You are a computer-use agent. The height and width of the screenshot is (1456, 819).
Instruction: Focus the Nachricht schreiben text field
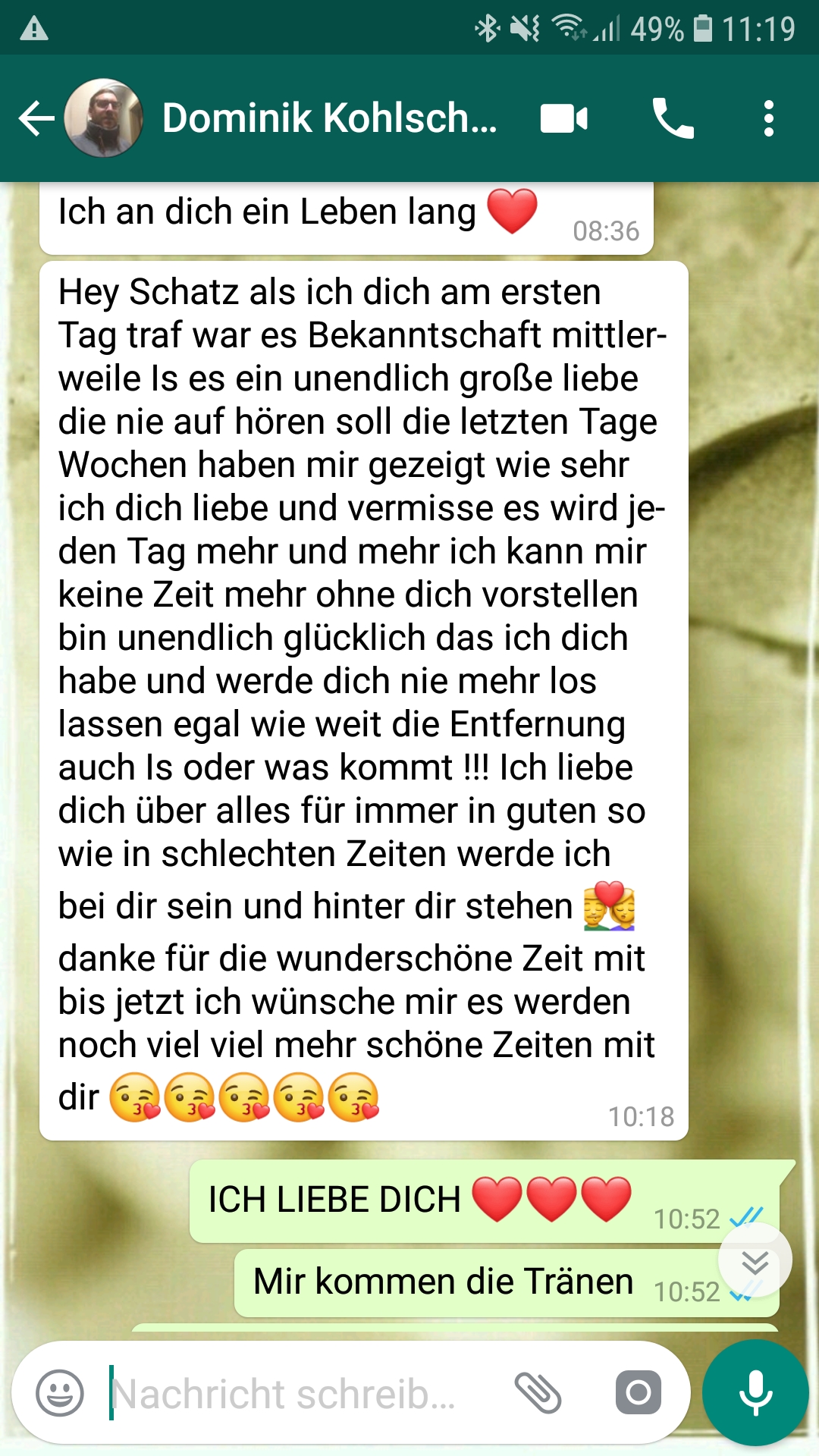point(288,1393)
